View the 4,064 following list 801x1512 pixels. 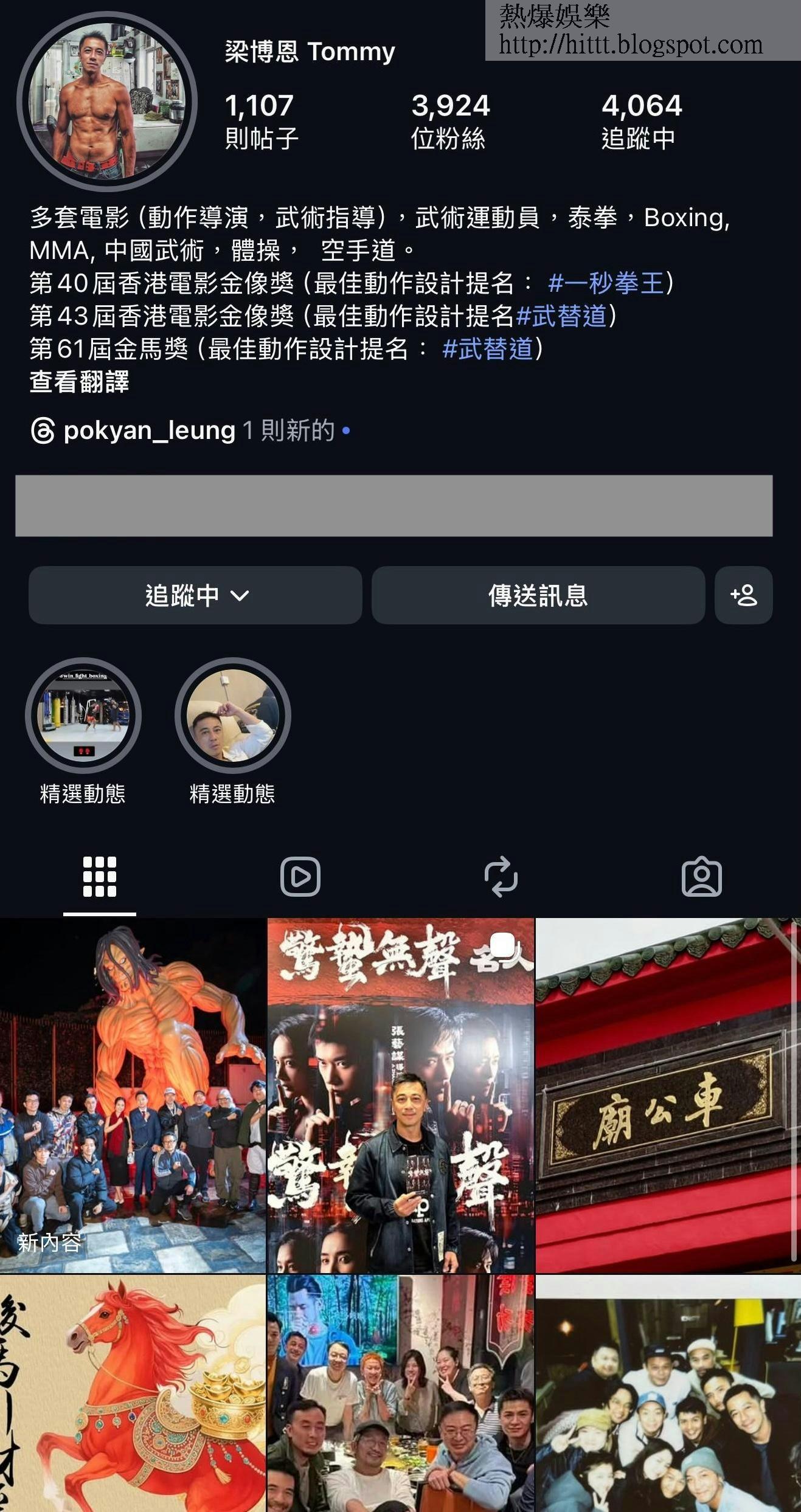click(641, 120)
